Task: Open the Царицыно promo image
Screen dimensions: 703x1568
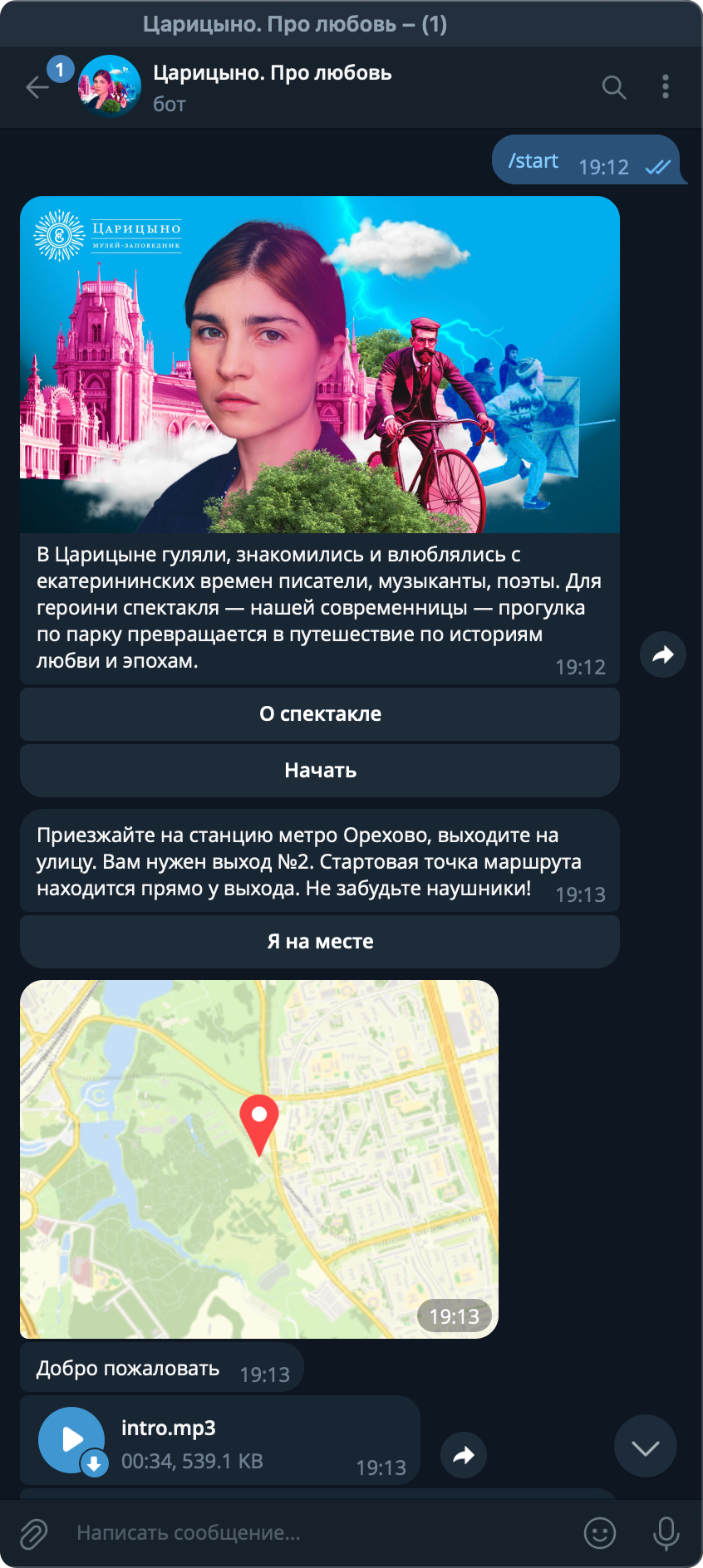Action: [x=320, y=364]
